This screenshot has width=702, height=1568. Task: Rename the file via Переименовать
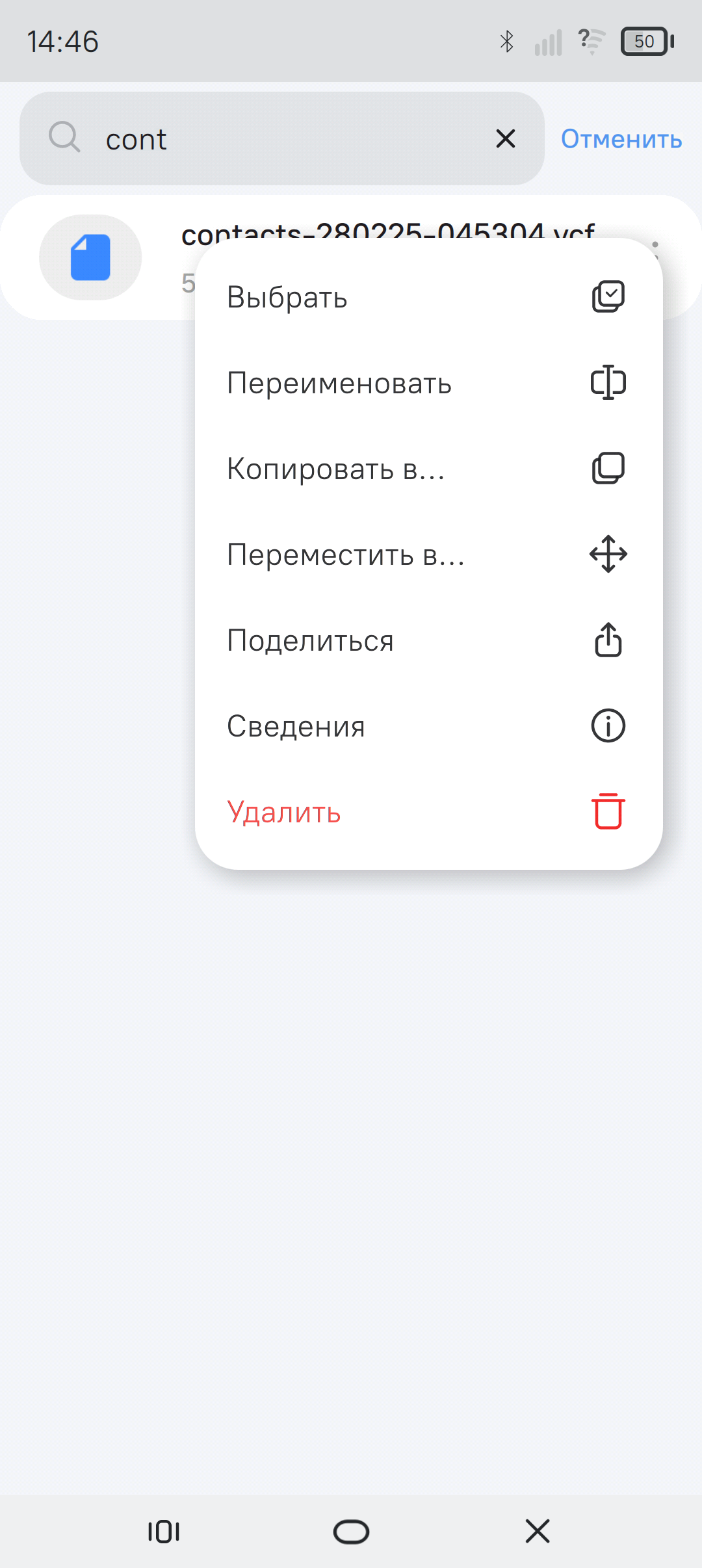coord(428,383)
